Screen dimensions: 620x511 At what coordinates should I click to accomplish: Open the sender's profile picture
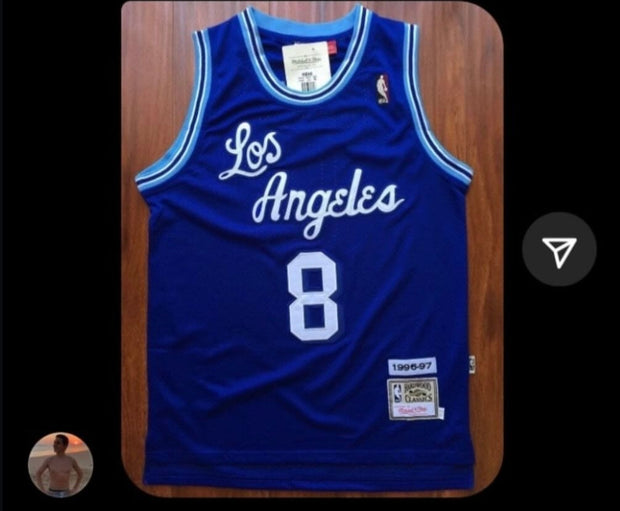pyautogui.click(x=60, y=465)
